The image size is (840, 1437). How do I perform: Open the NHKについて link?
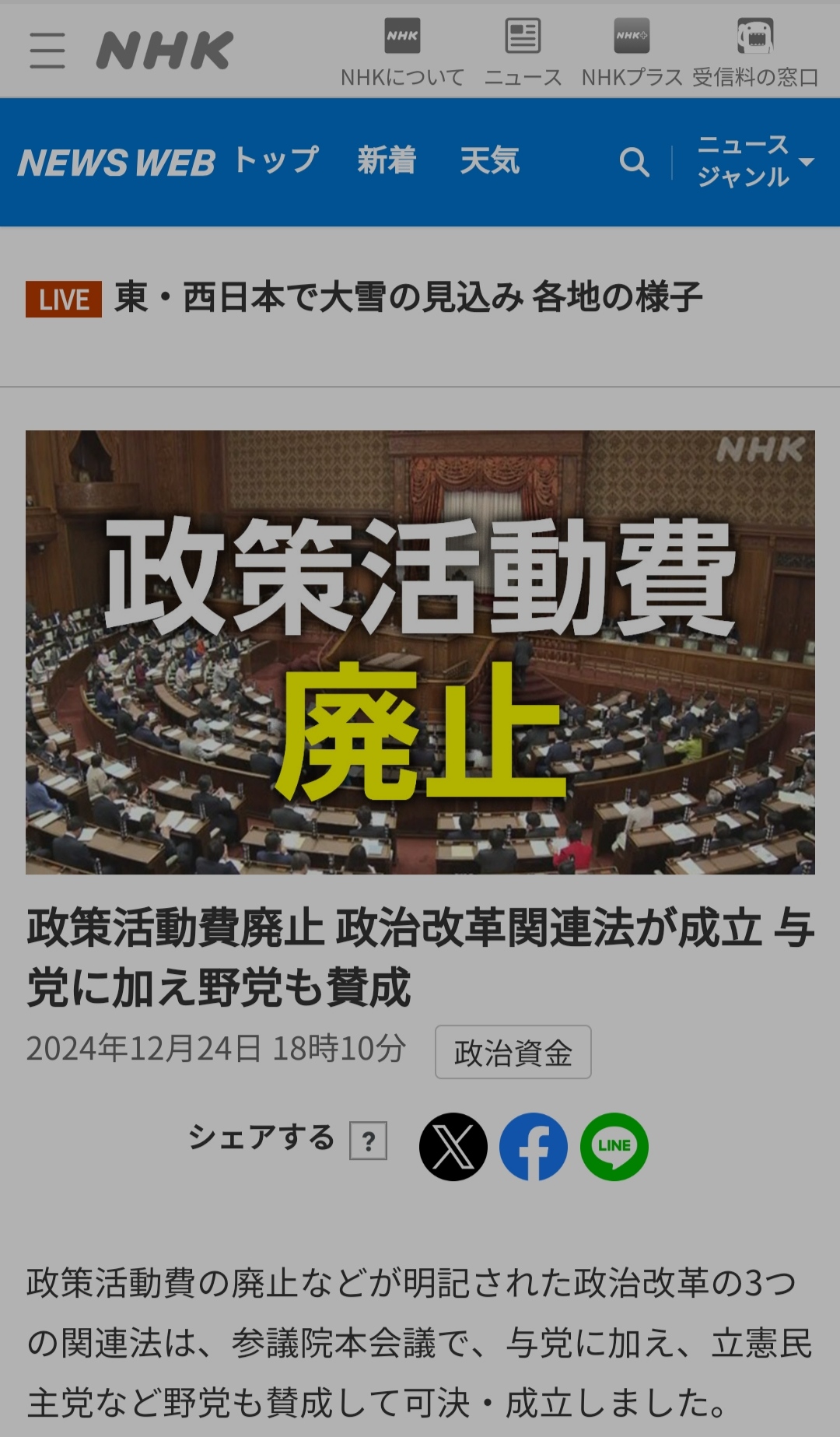[402, 53]
